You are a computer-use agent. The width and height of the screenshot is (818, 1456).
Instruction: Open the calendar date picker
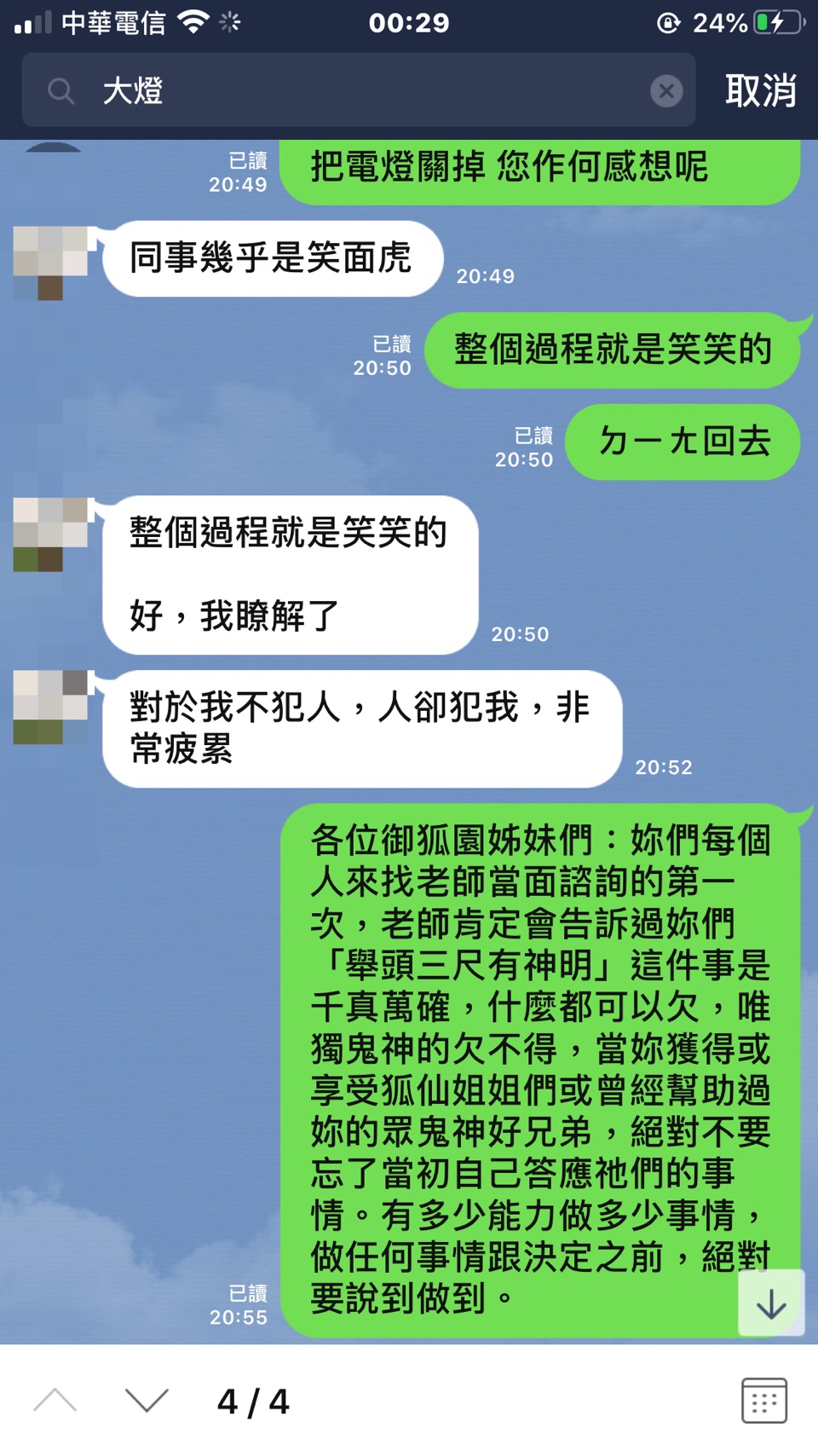tap(763, 1401)
